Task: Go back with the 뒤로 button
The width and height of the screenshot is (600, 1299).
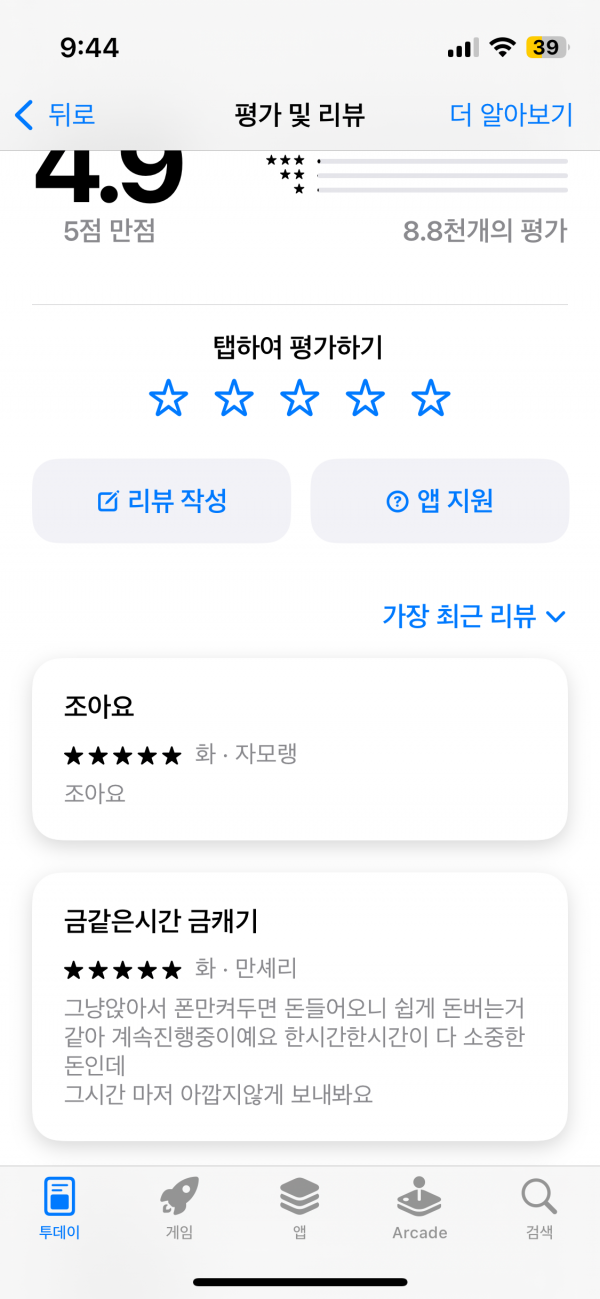Action: click(55, 114)
